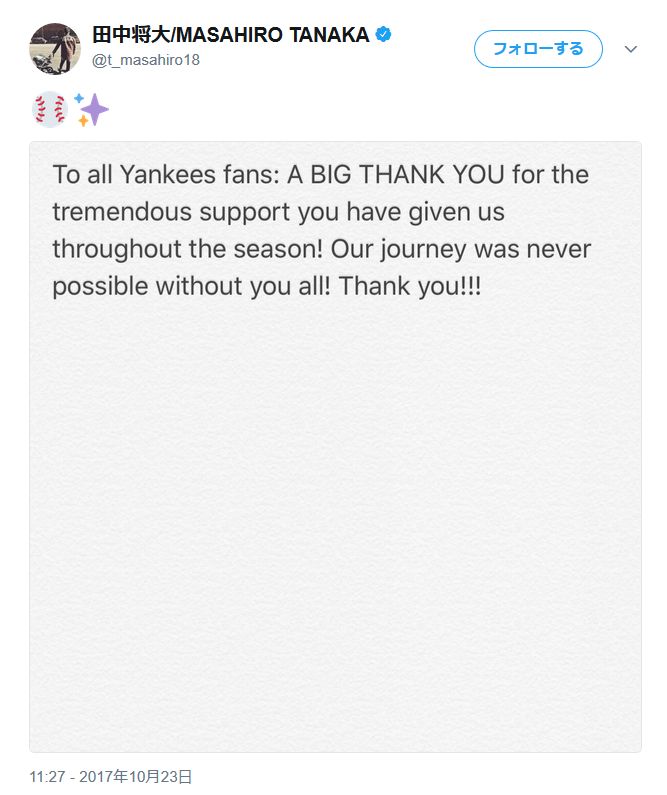The image size is (667, 795).
Task: Tap the フォローする follow button
Action: (538, 48)
